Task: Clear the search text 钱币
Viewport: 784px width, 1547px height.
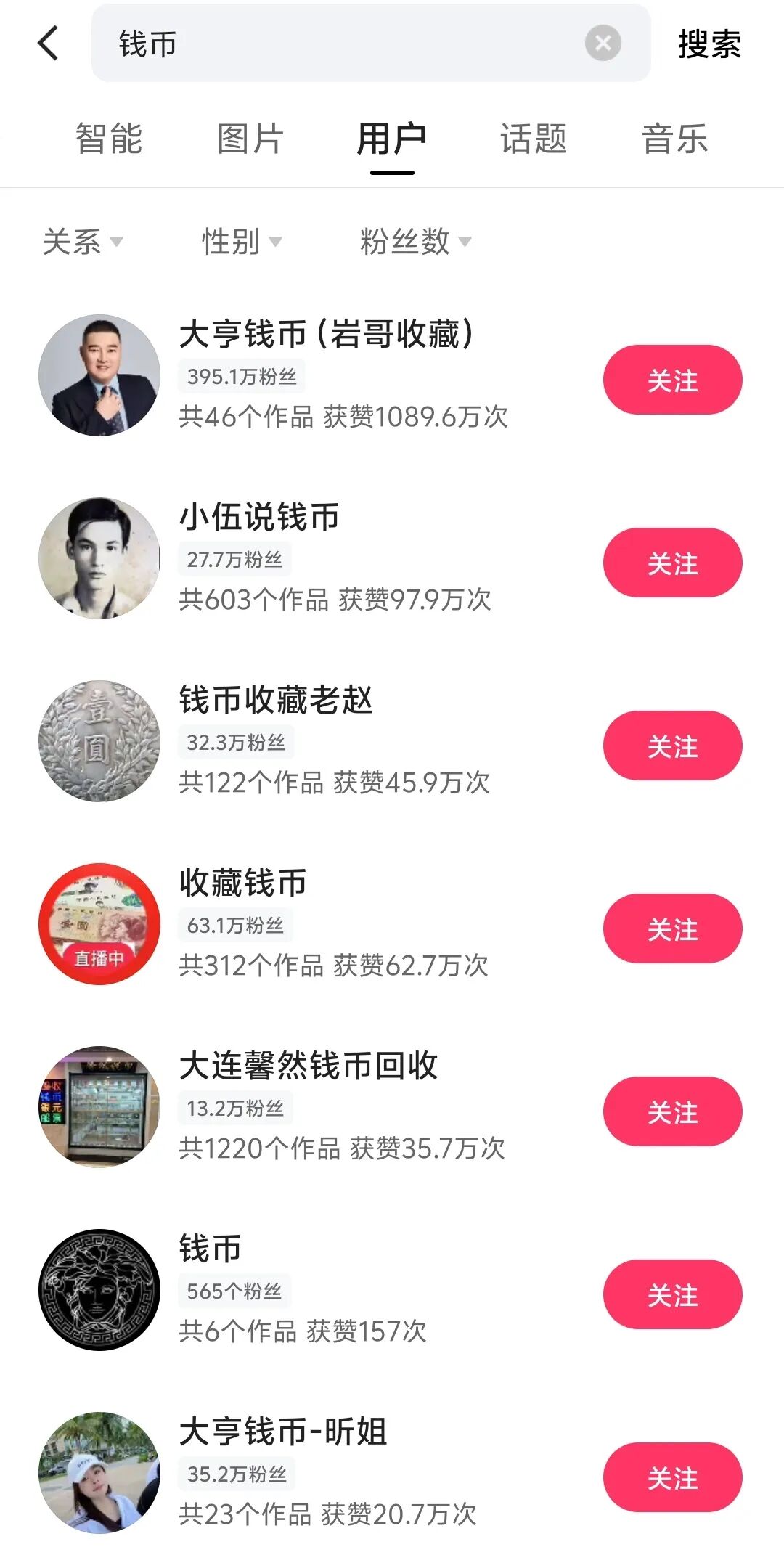Action: click(603, 44)
